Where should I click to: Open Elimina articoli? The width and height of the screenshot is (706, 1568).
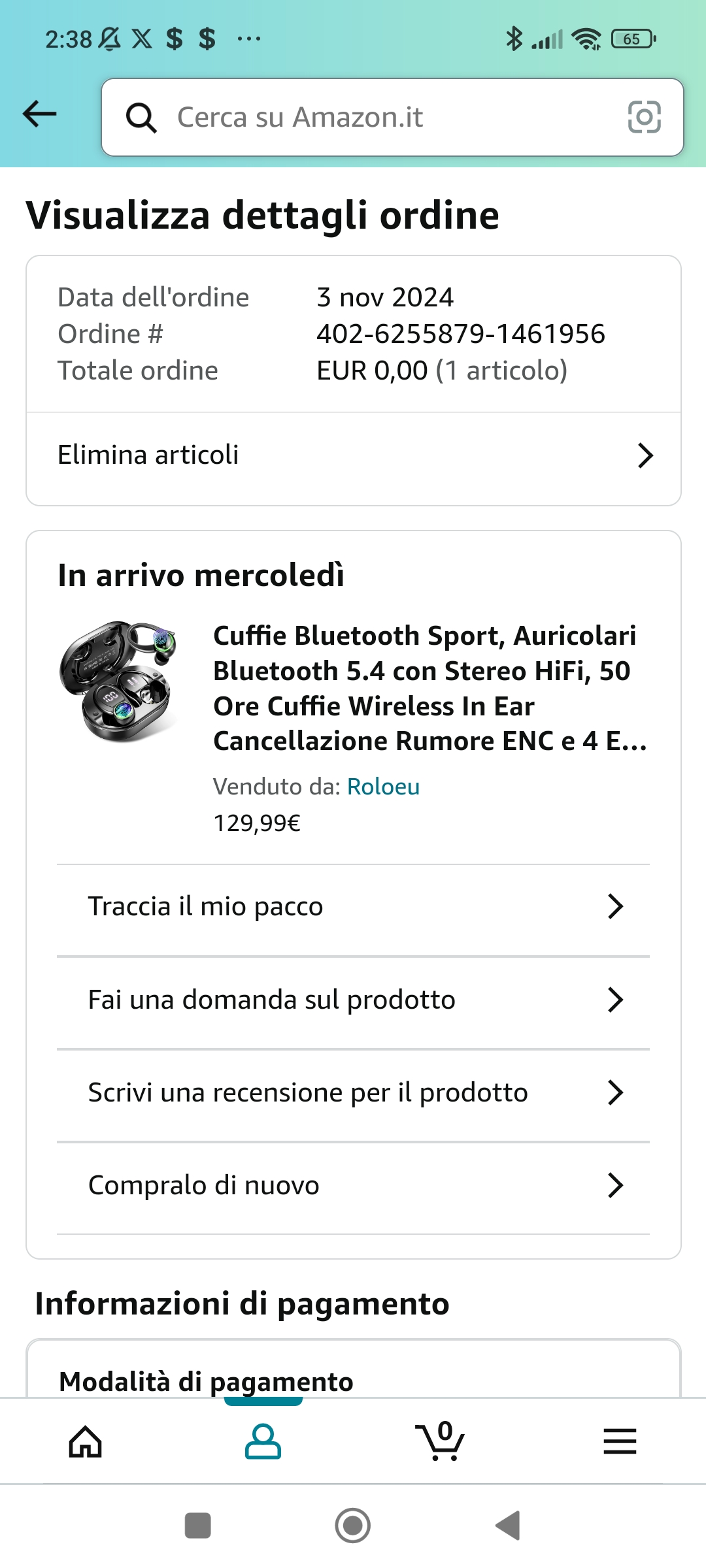click(x=354, y=455)
